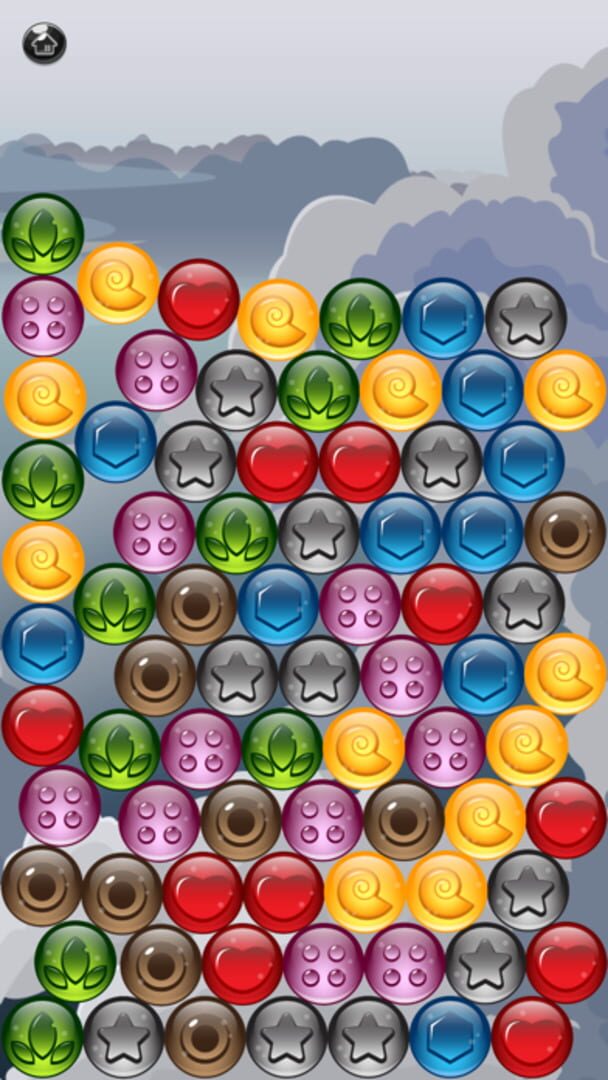Pop the blue hexagon bubble in bottom row
This screenshot has height=1080, width=608.
click(x=450, y=1037)
